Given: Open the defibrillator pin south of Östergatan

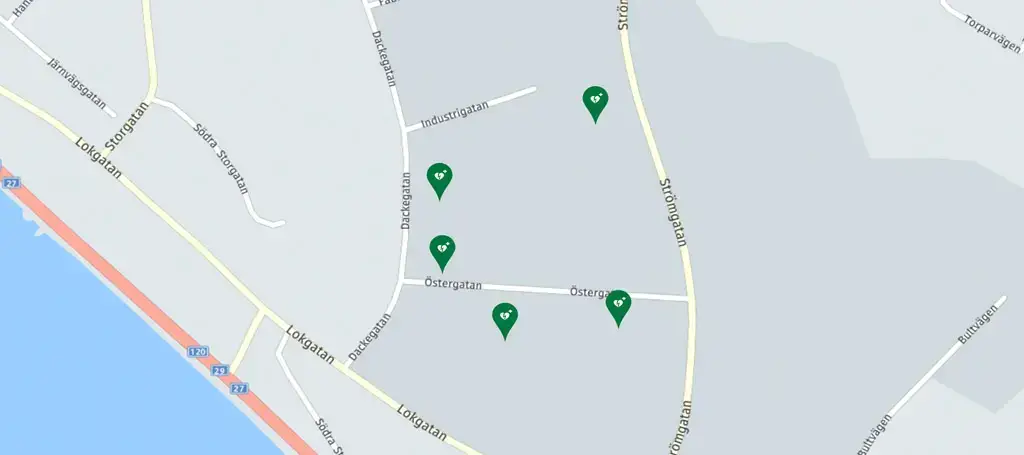Looking at the screenshot, I should (x=505, y=318).
